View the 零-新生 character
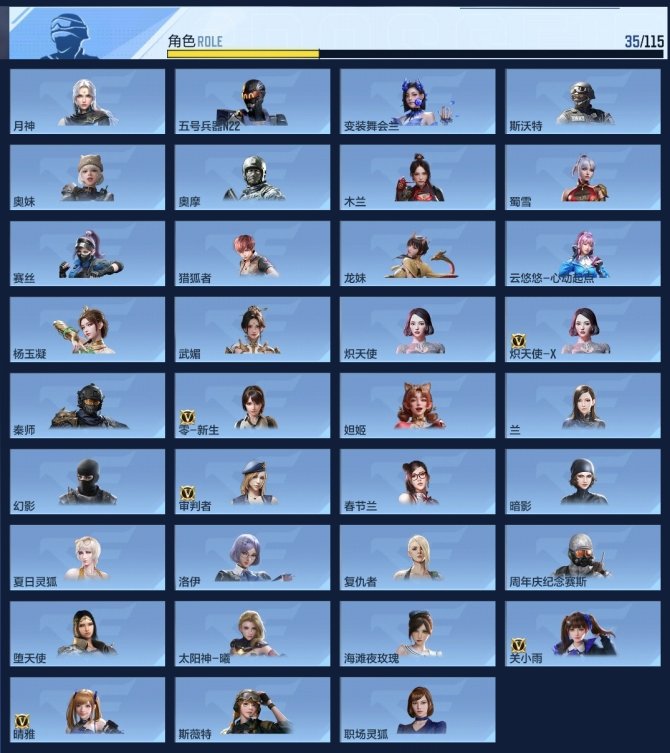This screenshot has width=670, height=753. pyautogui.click(x=252, y=405)
